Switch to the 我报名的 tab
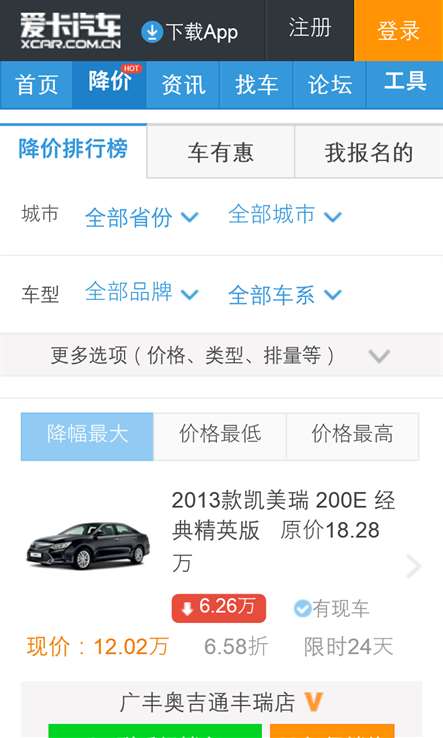 (369, 152)
